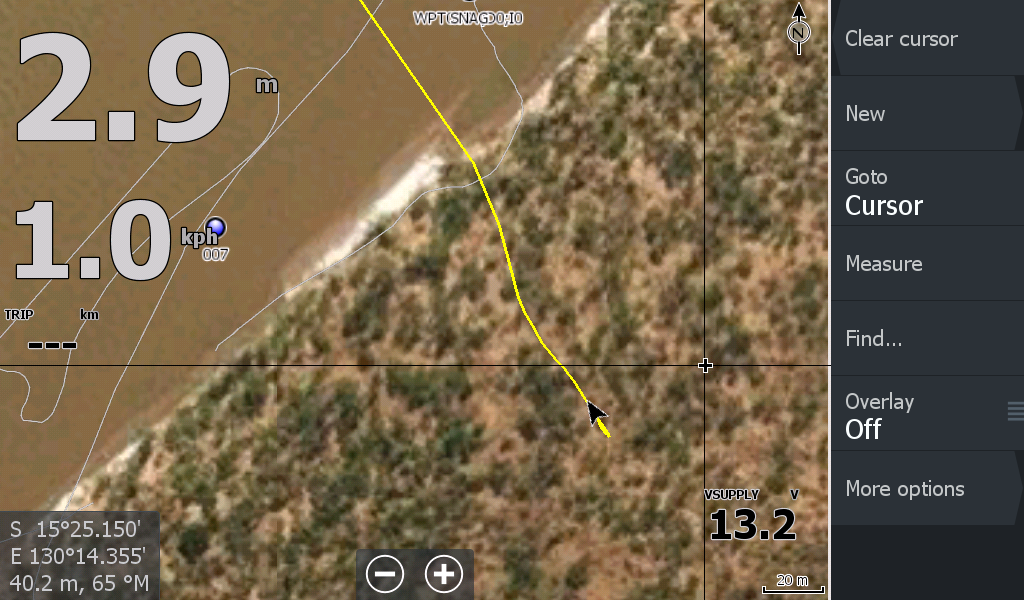This screenshot has height=600, width=1024.
Task: Select waypoint 007 on the chart
Action: [215, 229]
